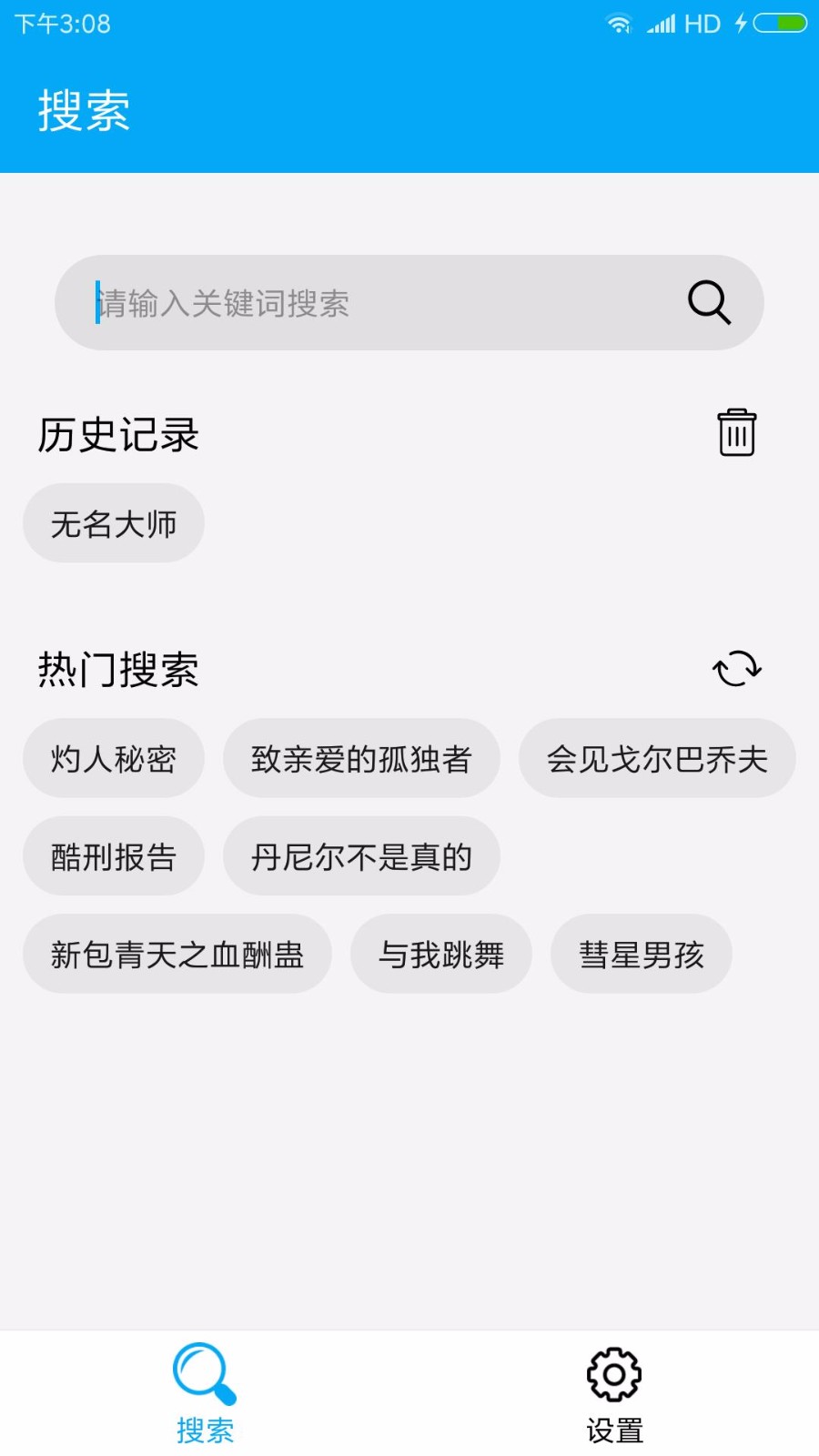
Task: Tap the HD indicator in status bar
Action: coord(700,23)
